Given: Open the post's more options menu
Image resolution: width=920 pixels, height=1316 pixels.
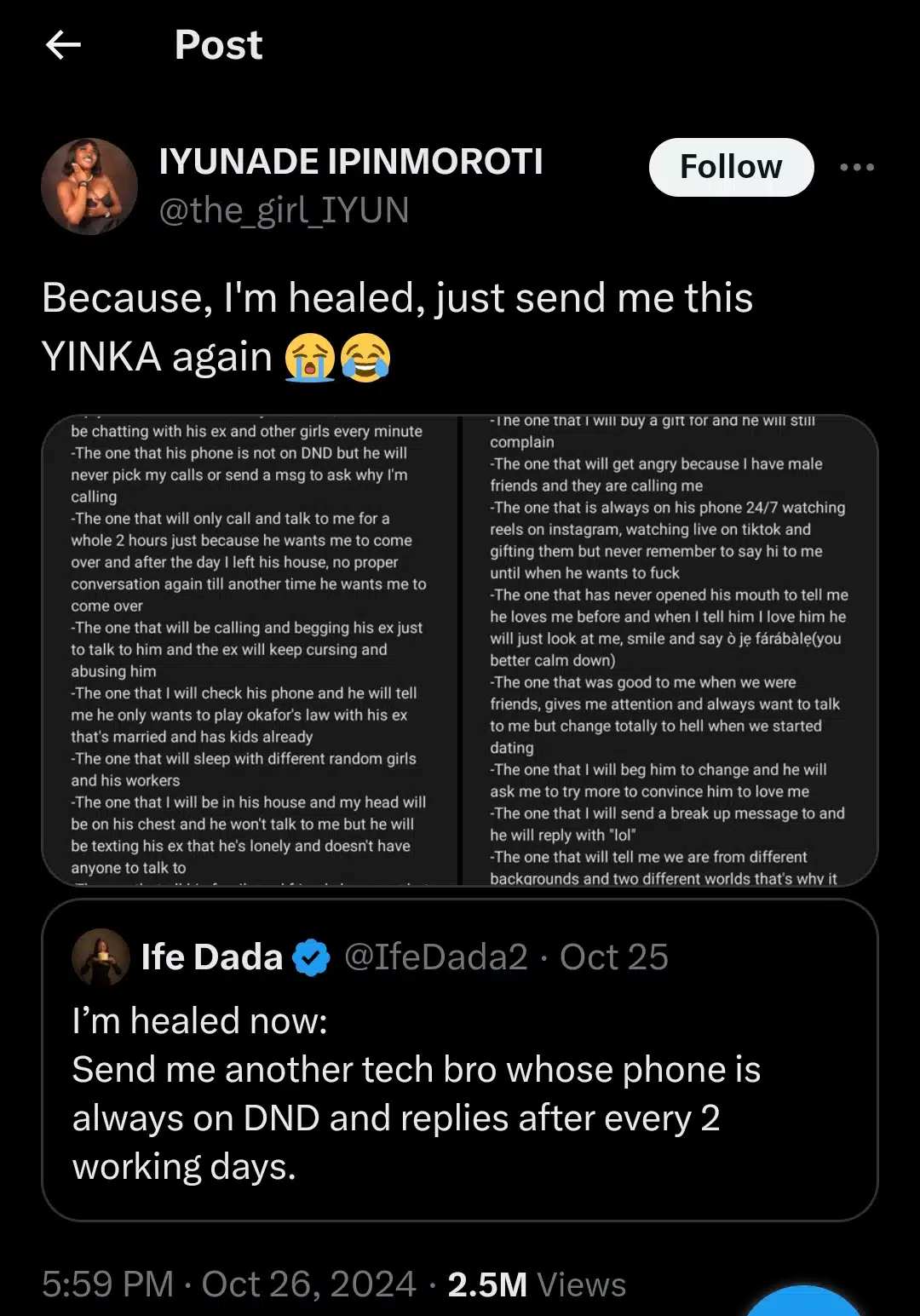Looking at the screenshot, I should (856, 167).
